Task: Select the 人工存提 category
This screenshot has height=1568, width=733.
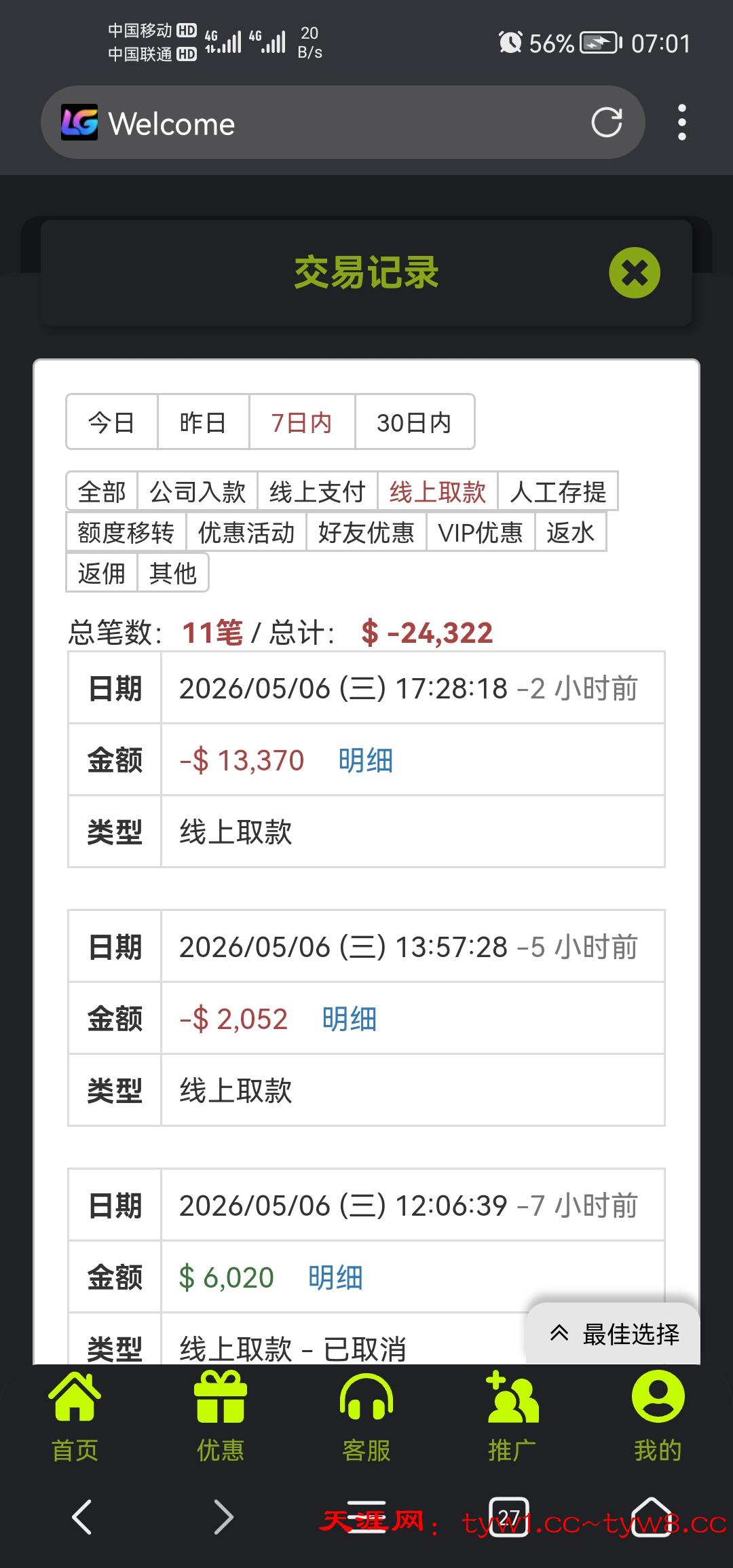Action: tap(558, 491)
